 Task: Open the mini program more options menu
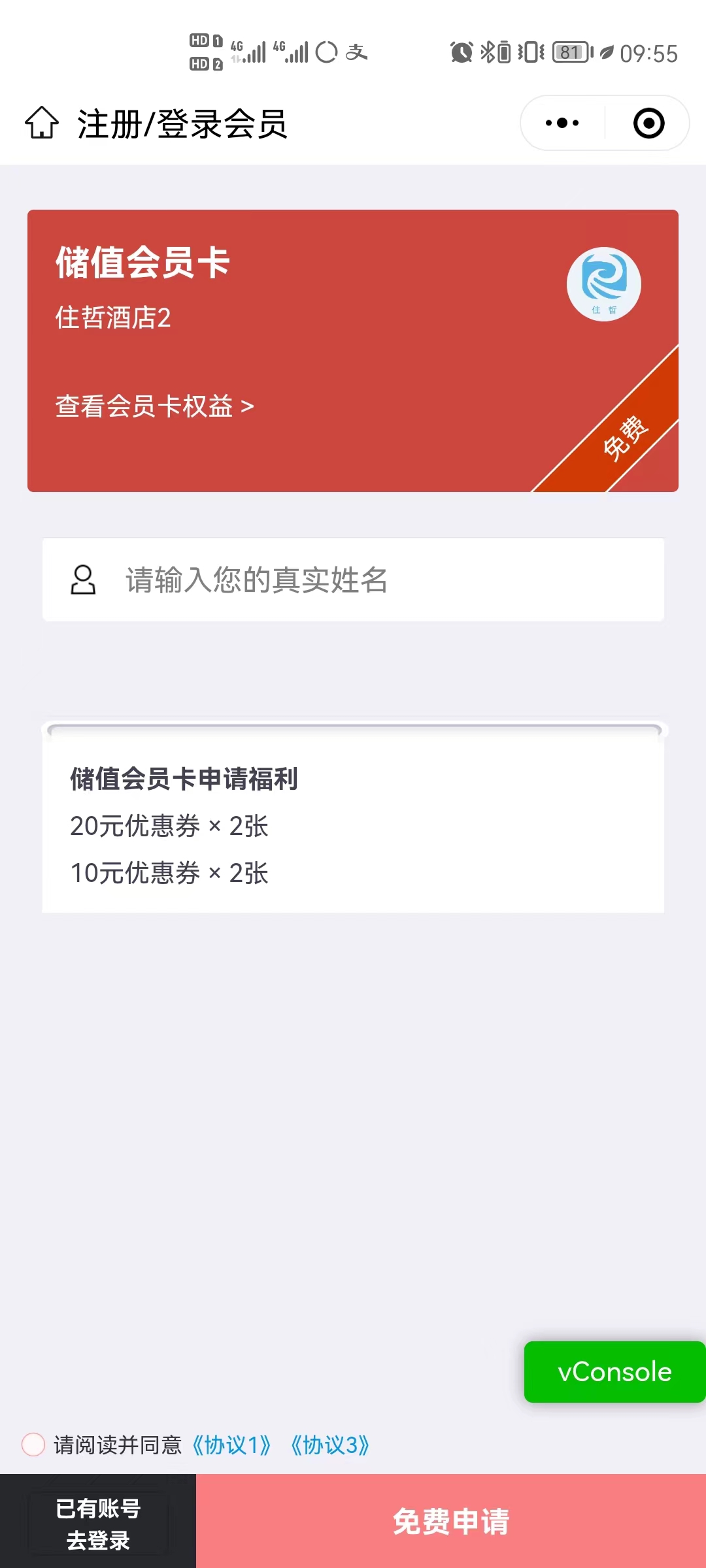pos(562,123)
